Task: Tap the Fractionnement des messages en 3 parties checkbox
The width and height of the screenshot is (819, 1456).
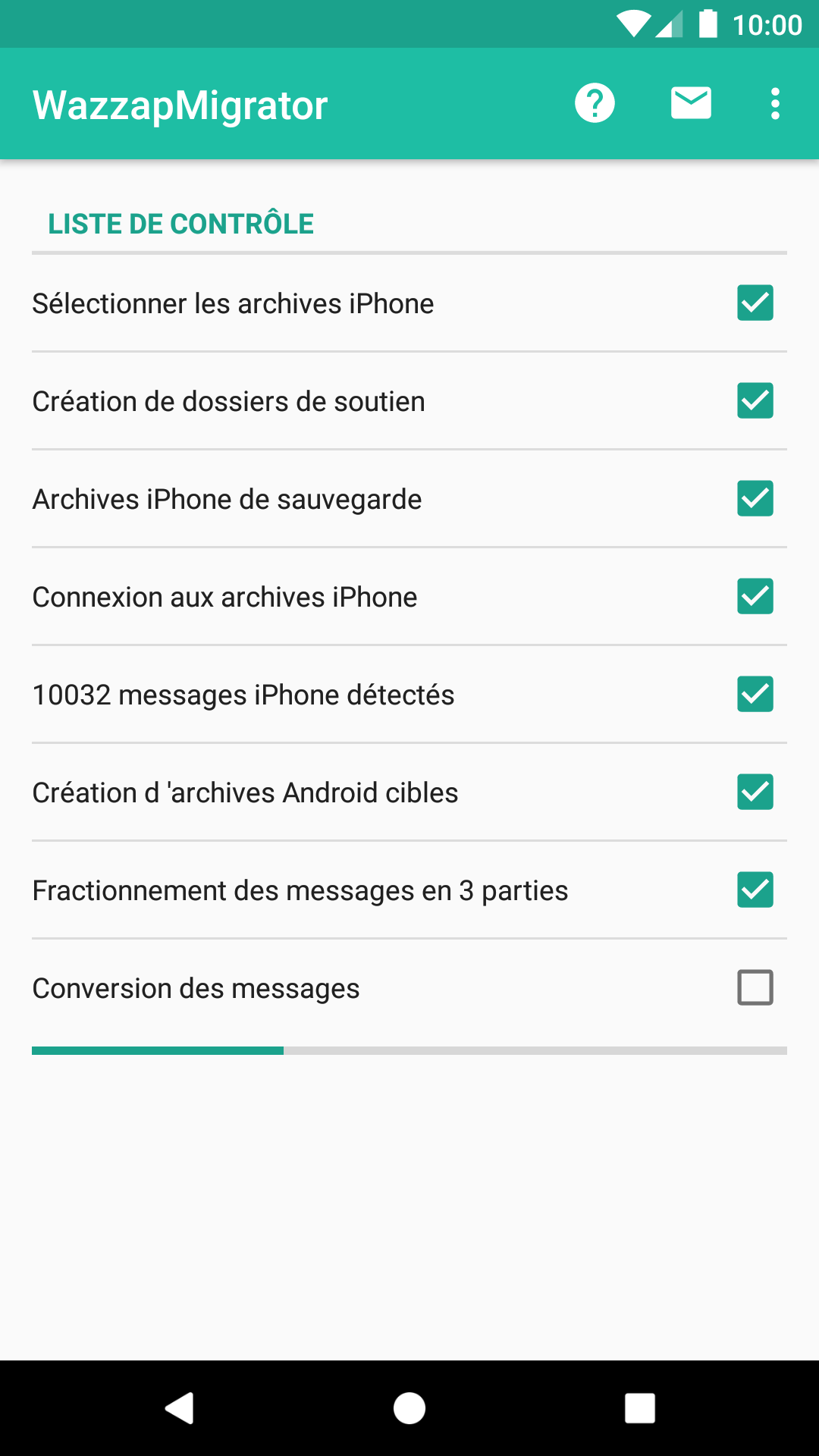Action: 755,890
